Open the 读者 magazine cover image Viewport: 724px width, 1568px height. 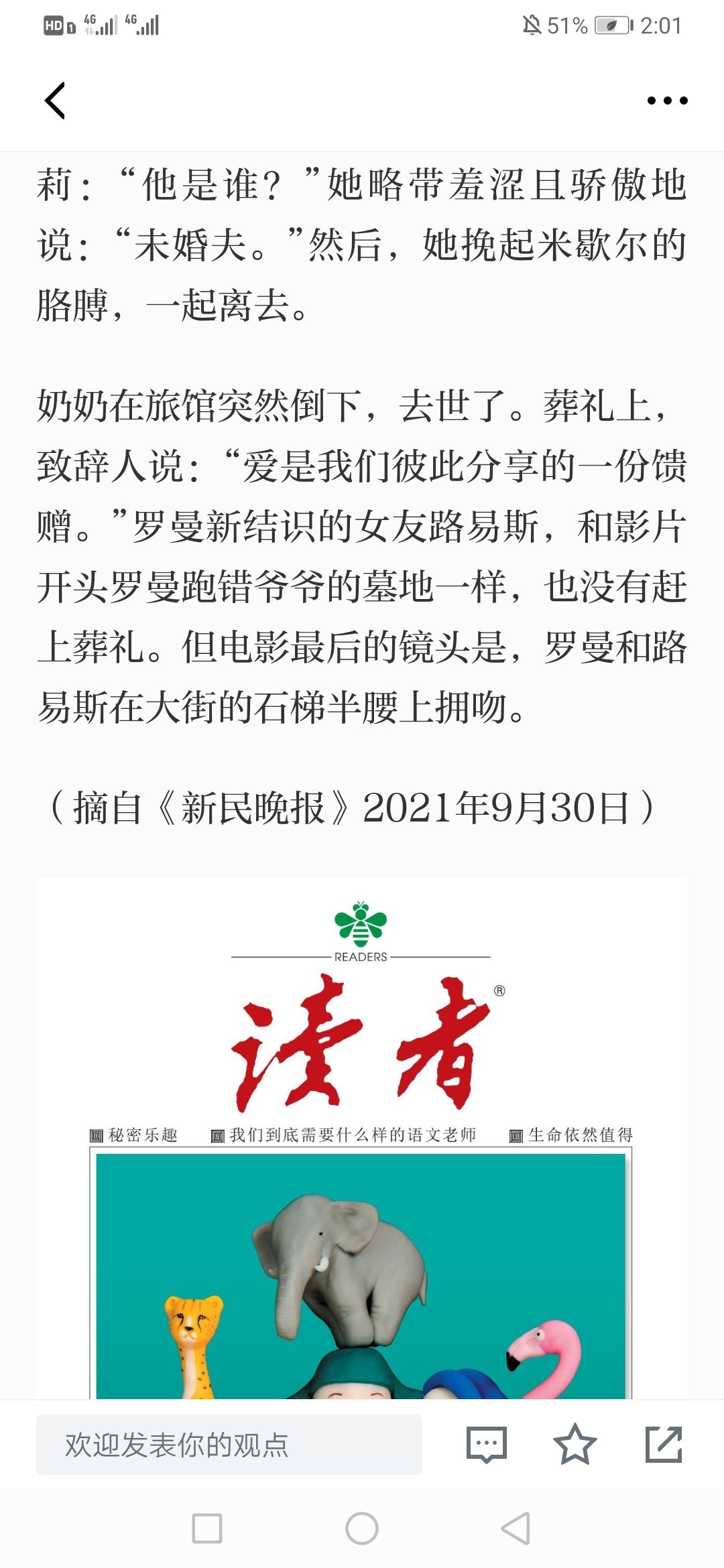[362, 1139]
